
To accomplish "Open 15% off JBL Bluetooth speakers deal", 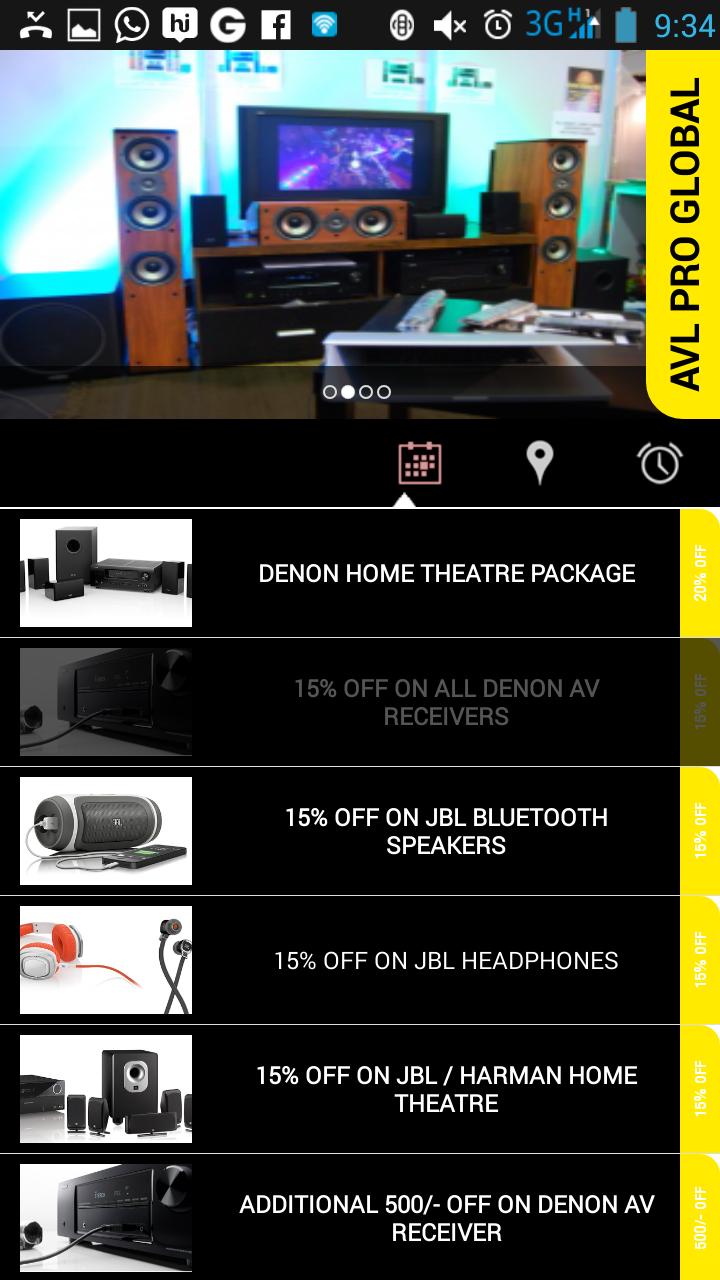I will pyautogui.click(x=446, y=831).
